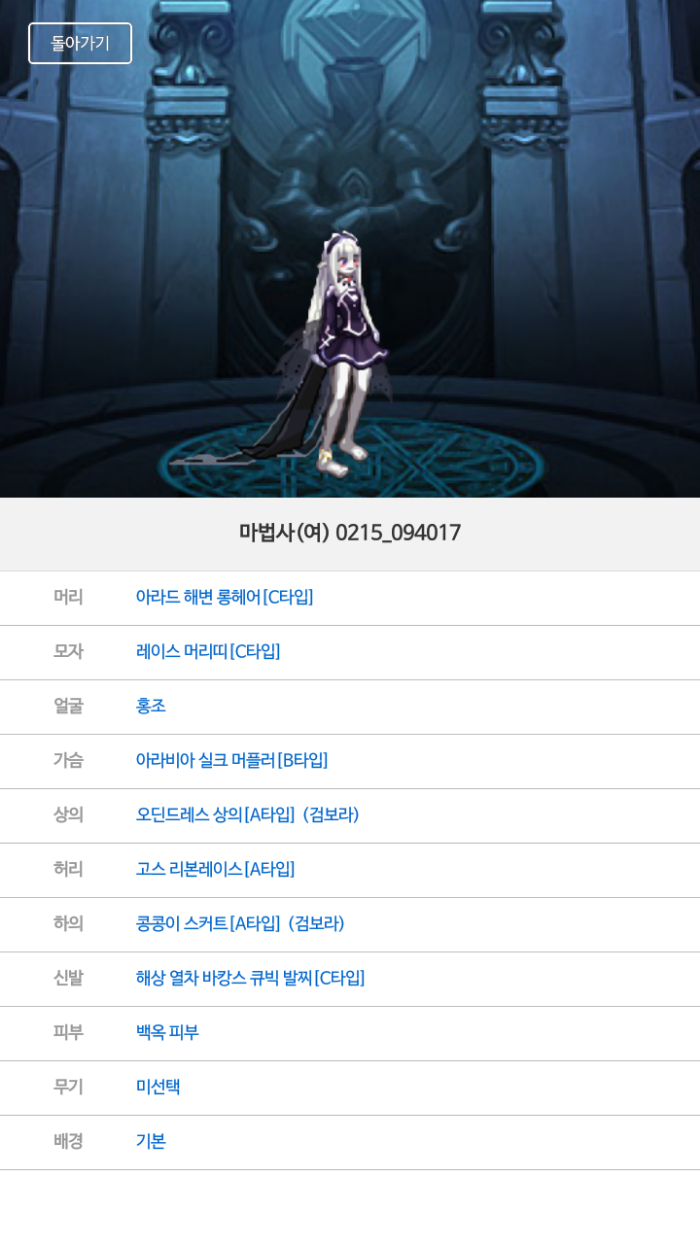Open the 레이스 머리띠 [C타입] link
This screenshot has height=1244, width=700.
[208, 651]
